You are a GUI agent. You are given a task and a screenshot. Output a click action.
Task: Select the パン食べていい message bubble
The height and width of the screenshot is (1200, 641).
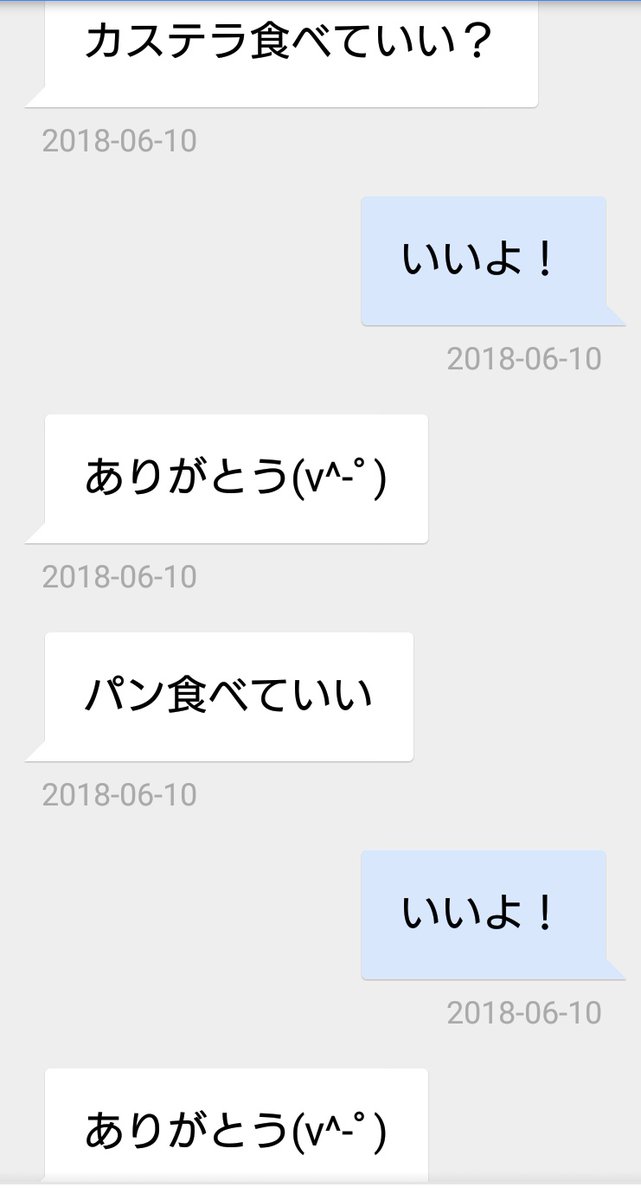tap(228, 695)
